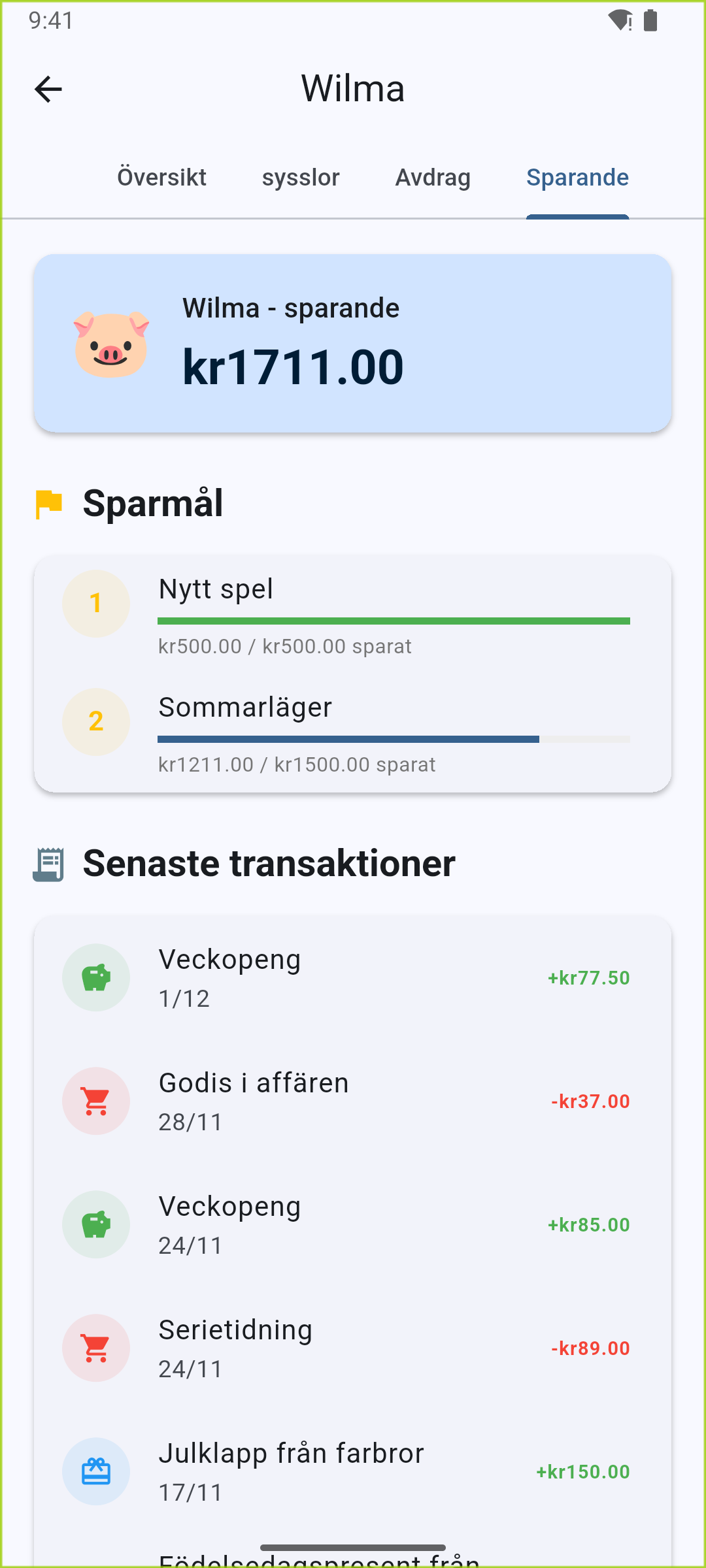Click the receipt icon beside Senaste transaktioner
The width and height of the screenshot is (706, 1568).
click(50, 862)
